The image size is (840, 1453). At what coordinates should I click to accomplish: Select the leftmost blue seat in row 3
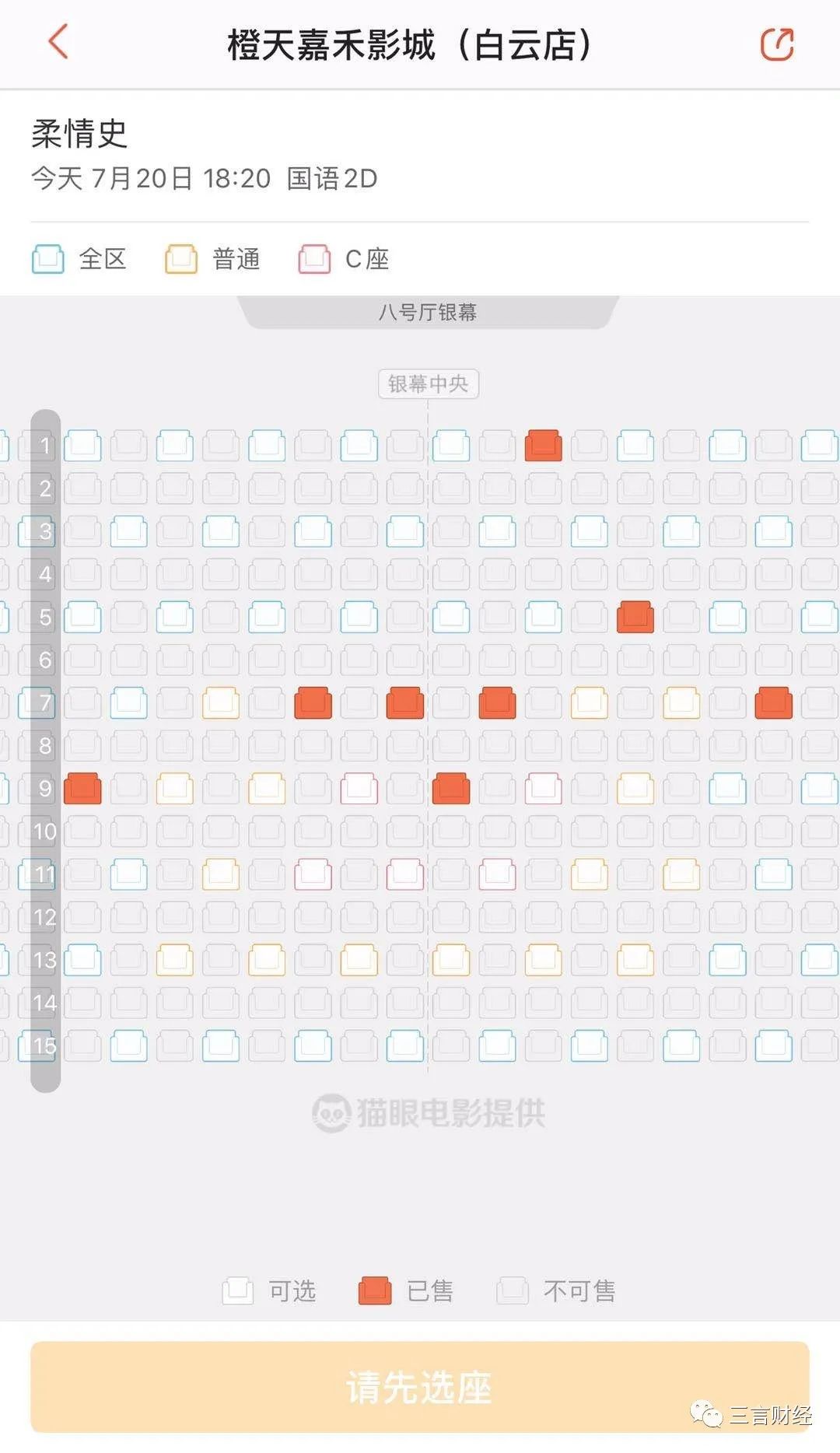(x=128, y=531)
